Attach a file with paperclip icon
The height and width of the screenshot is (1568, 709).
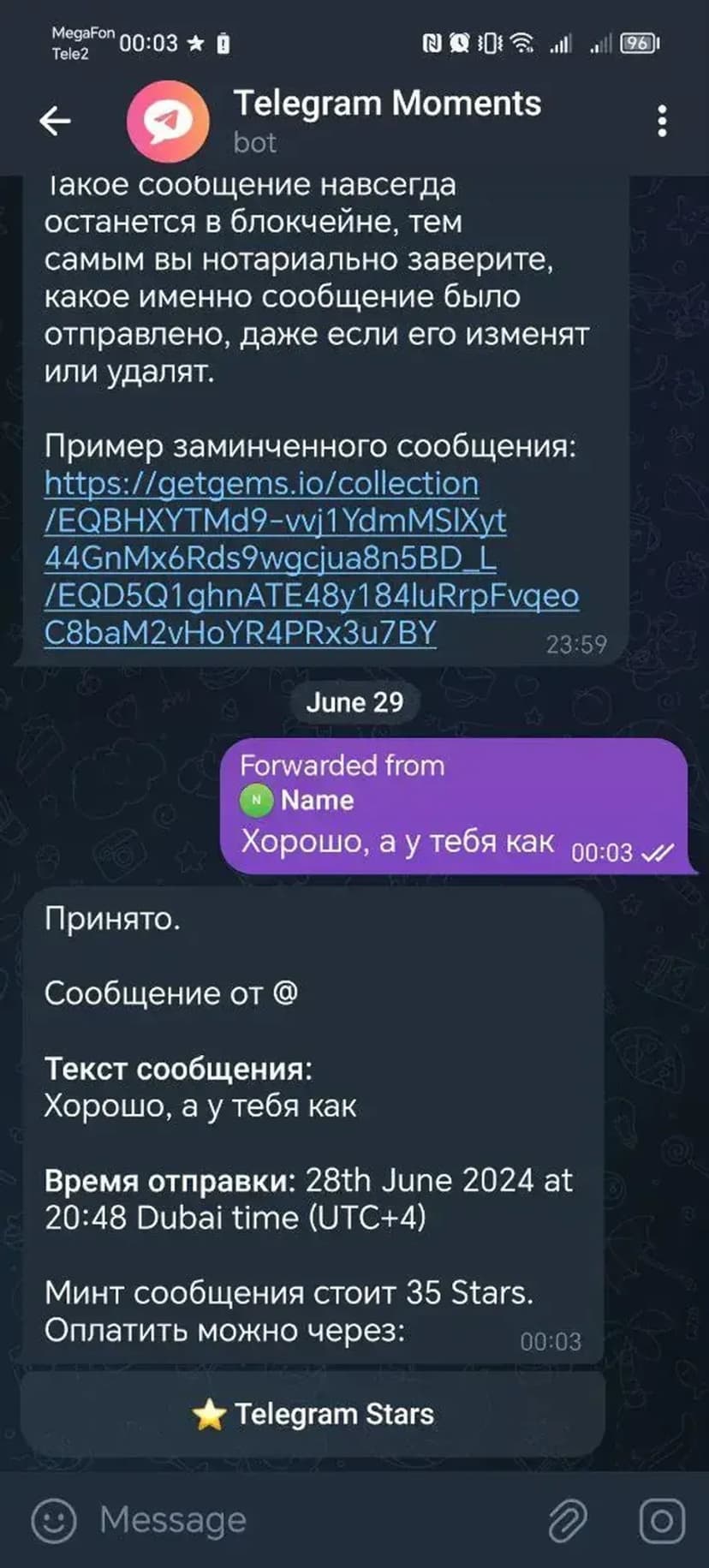567,1520
